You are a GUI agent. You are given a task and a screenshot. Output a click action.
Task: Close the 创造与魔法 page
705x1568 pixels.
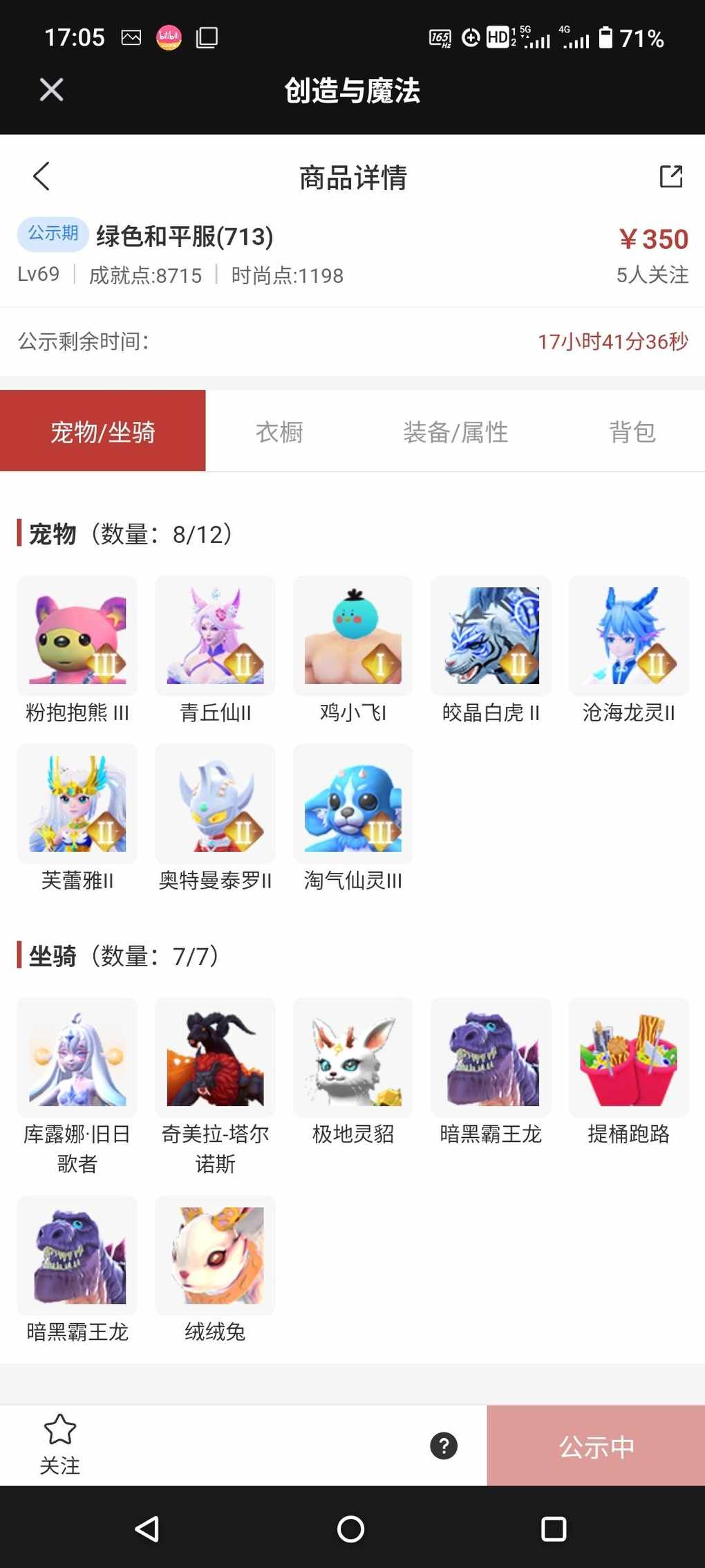[x=51, y=90]
